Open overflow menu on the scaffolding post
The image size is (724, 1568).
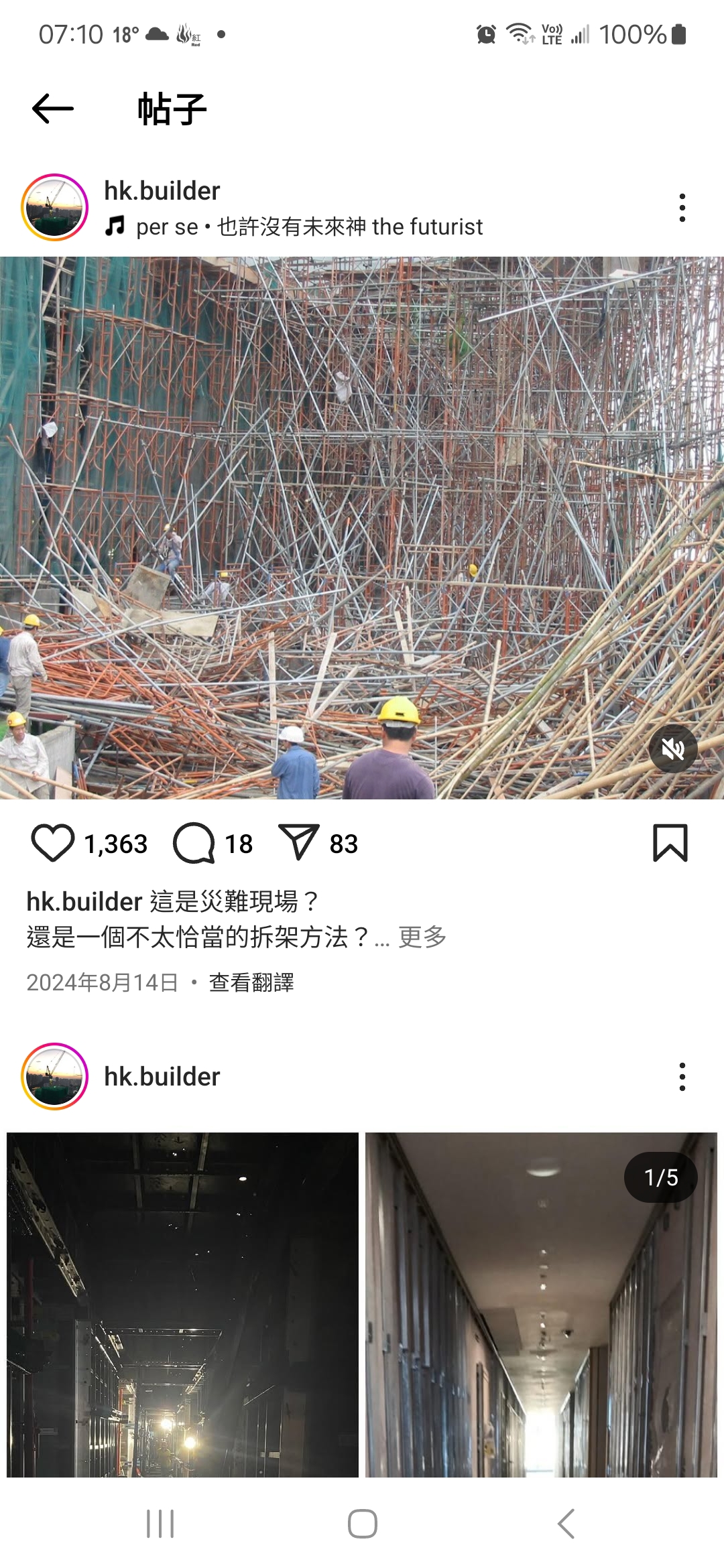point(682,208)
